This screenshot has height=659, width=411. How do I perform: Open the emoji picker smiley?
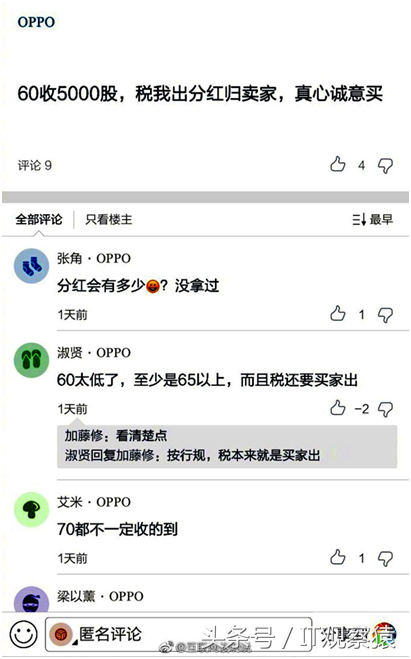click(x=24, y=635)
